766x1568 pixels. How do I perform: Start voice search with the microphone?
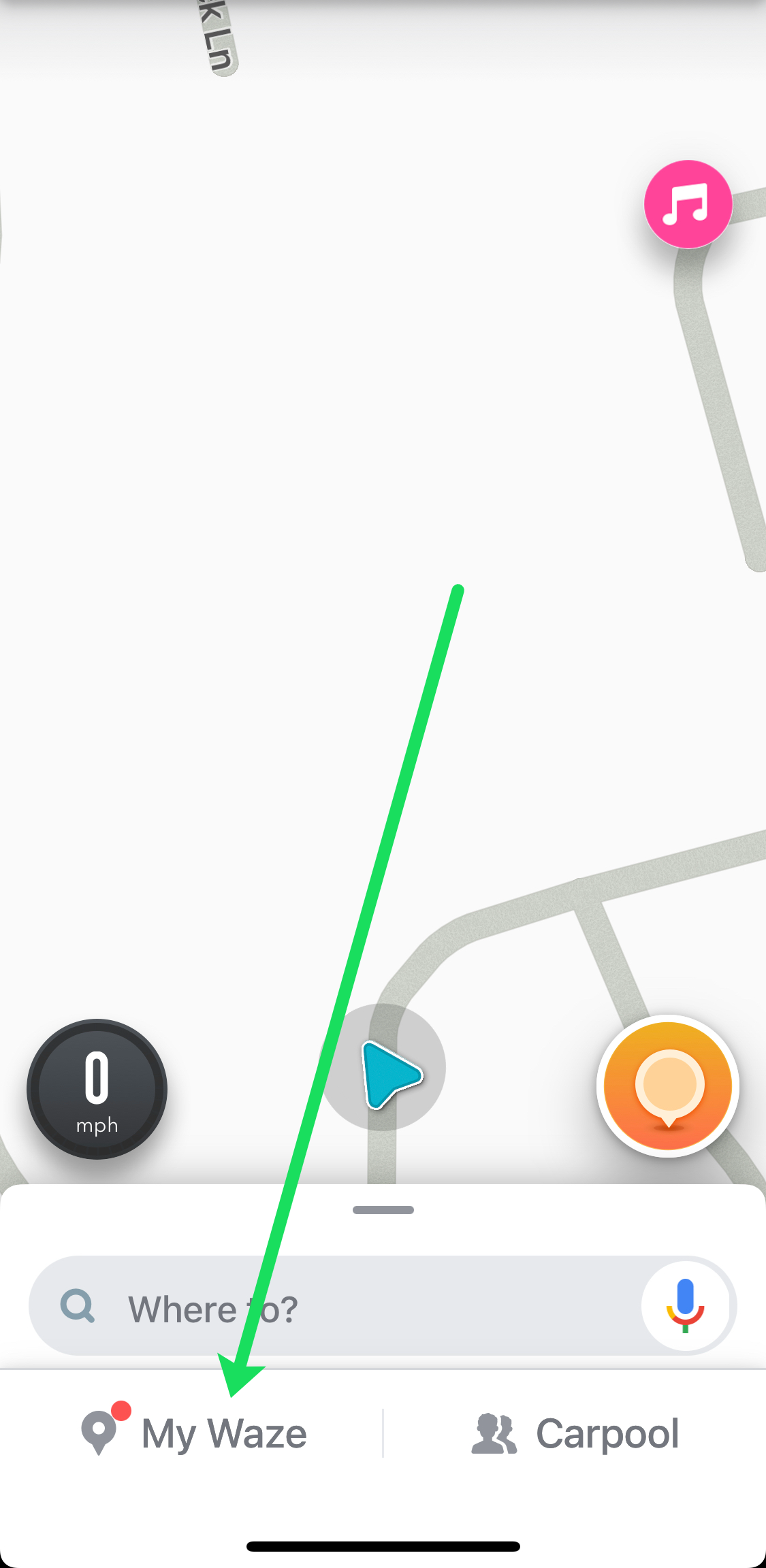[x=686, y=1305]
